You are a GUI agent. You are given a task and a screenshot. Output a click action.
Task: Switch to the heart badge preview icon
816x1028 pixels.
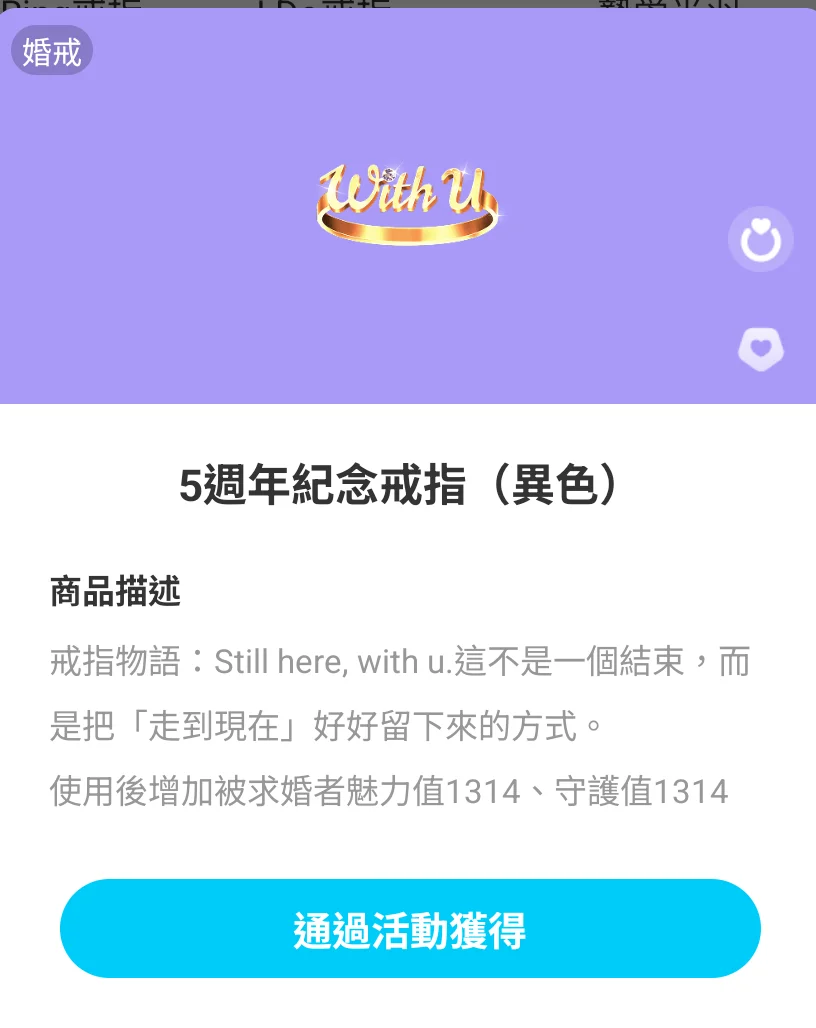[760, 349]
